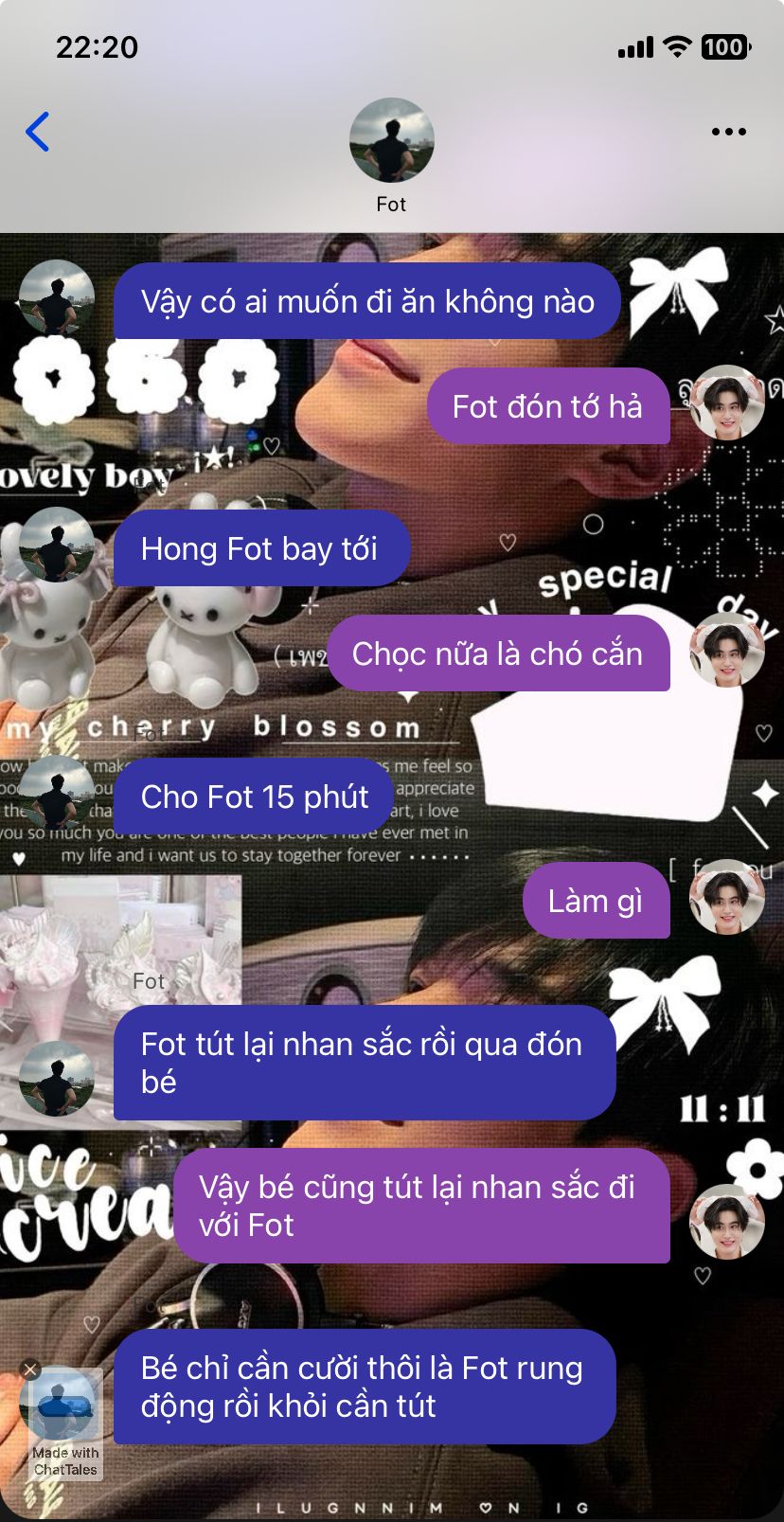Open Fot's profile picture in the header
784x1522 pixels.
coord(391,140)
